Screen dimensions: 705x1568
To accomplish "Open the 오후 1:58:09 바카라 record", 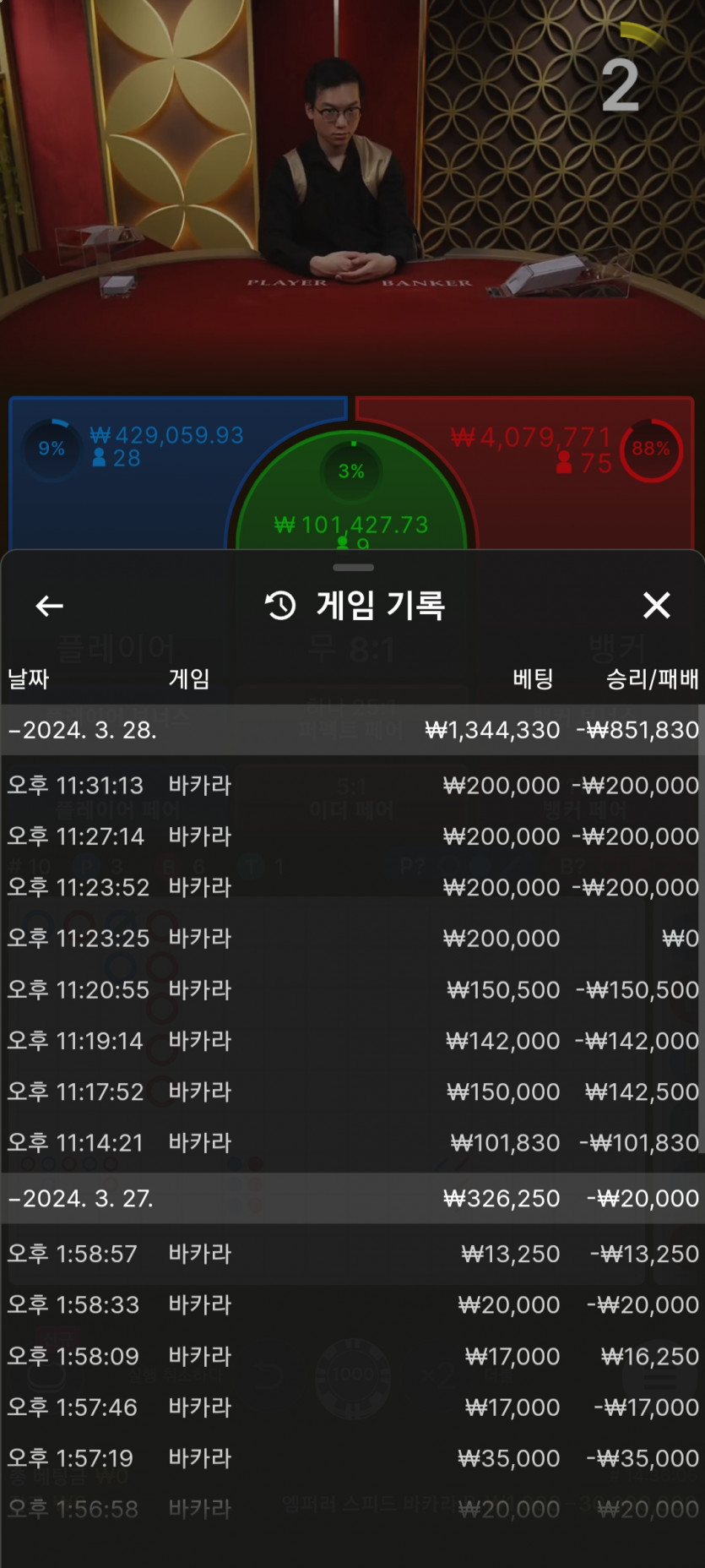I will (353, 1356).
